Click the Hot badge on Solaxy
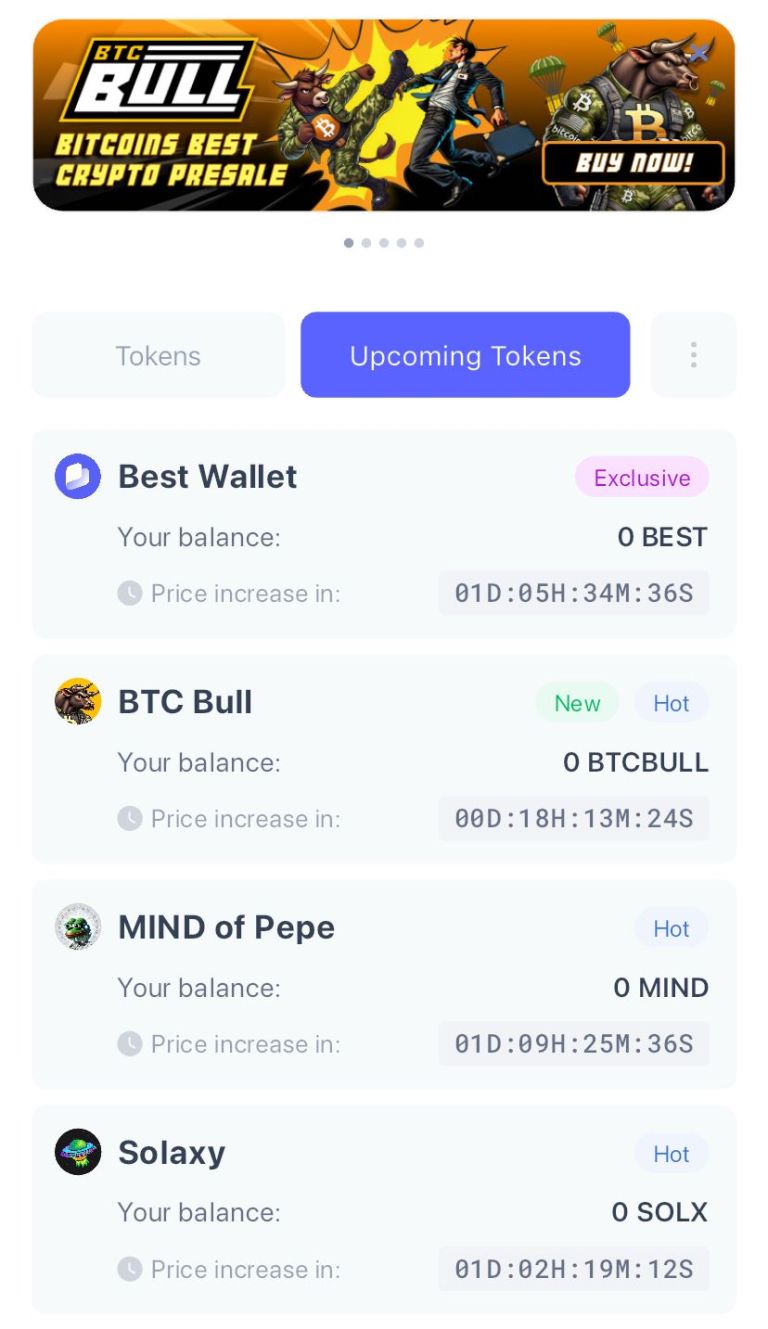 click(x=671, y=1154)
